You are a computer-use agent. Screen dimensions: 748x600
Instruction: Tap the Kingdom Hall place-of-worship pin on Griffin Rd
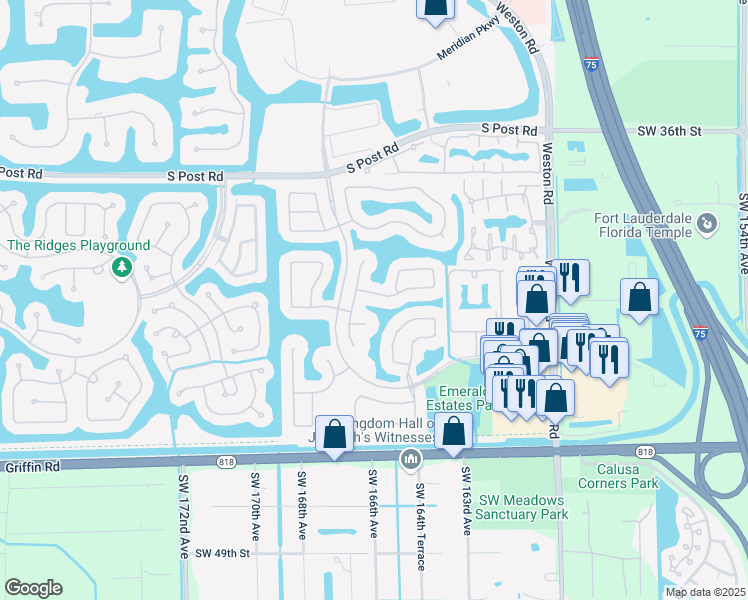[x=411, y=461]
